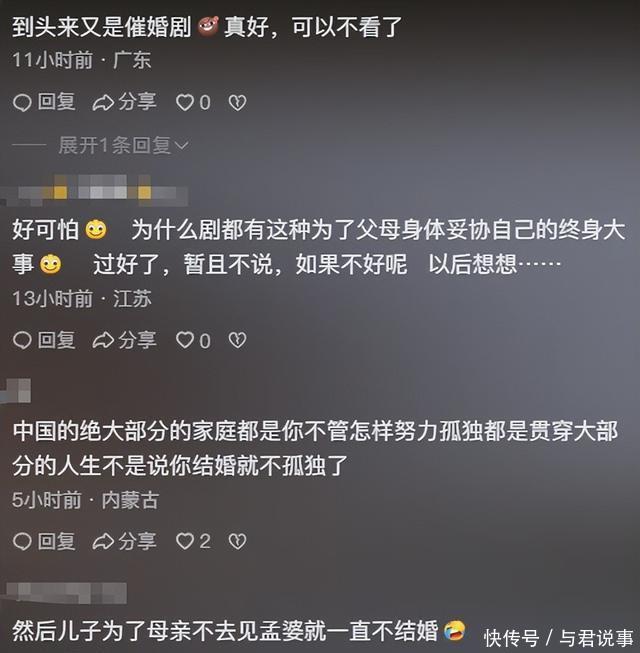Reply to the comment from 广东
Image resolution: width=640 pixels, height=653 pixels.
pos(45,102)
